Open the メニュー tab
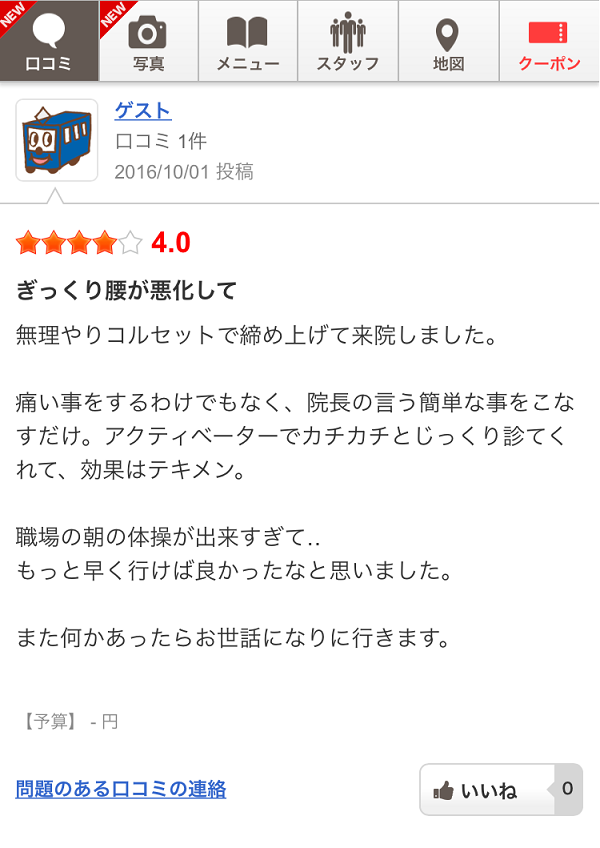Image resolution: width=600 pixels, height=848 pixels. [x=248, y=41]
